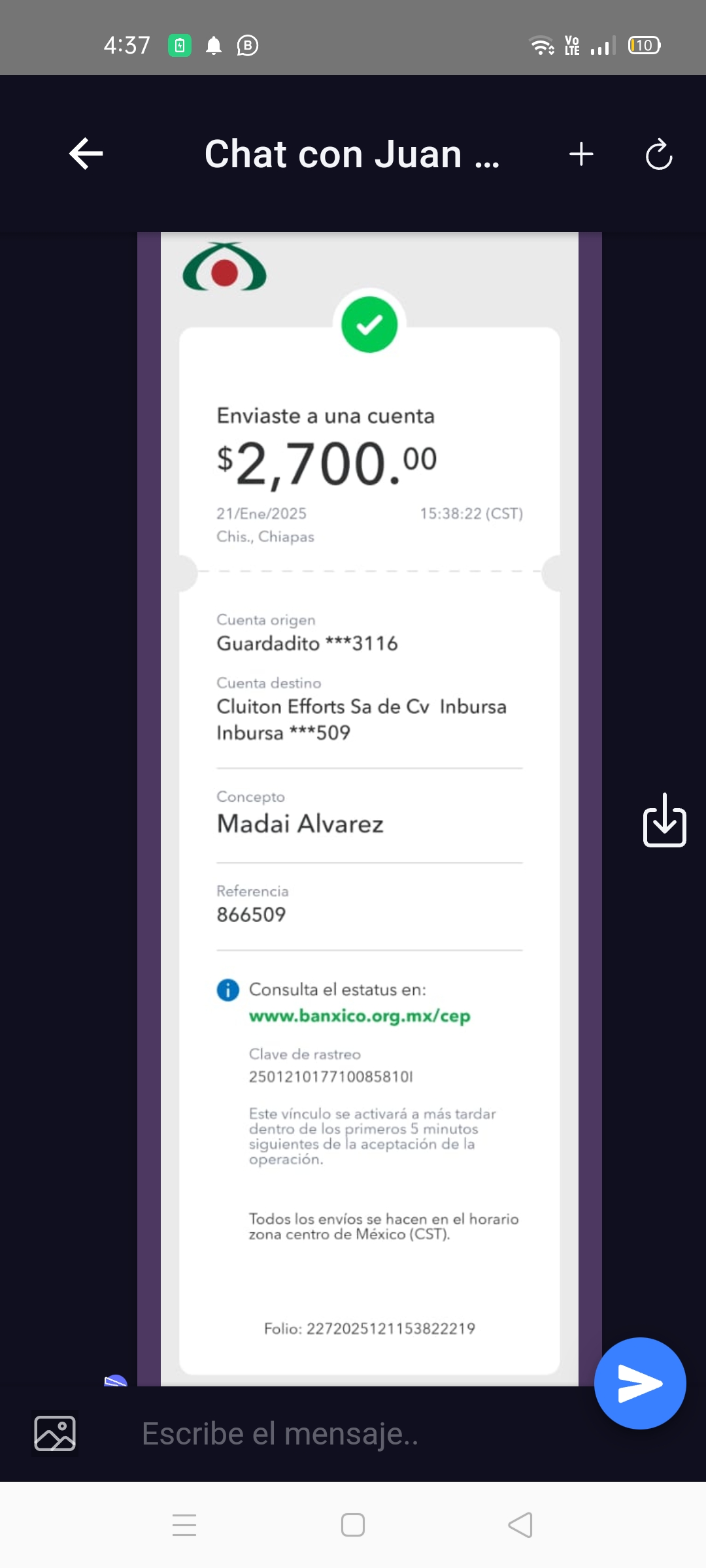Refresh the chat conversation
The image size is (706, 1568).
[x=658, y=155]
